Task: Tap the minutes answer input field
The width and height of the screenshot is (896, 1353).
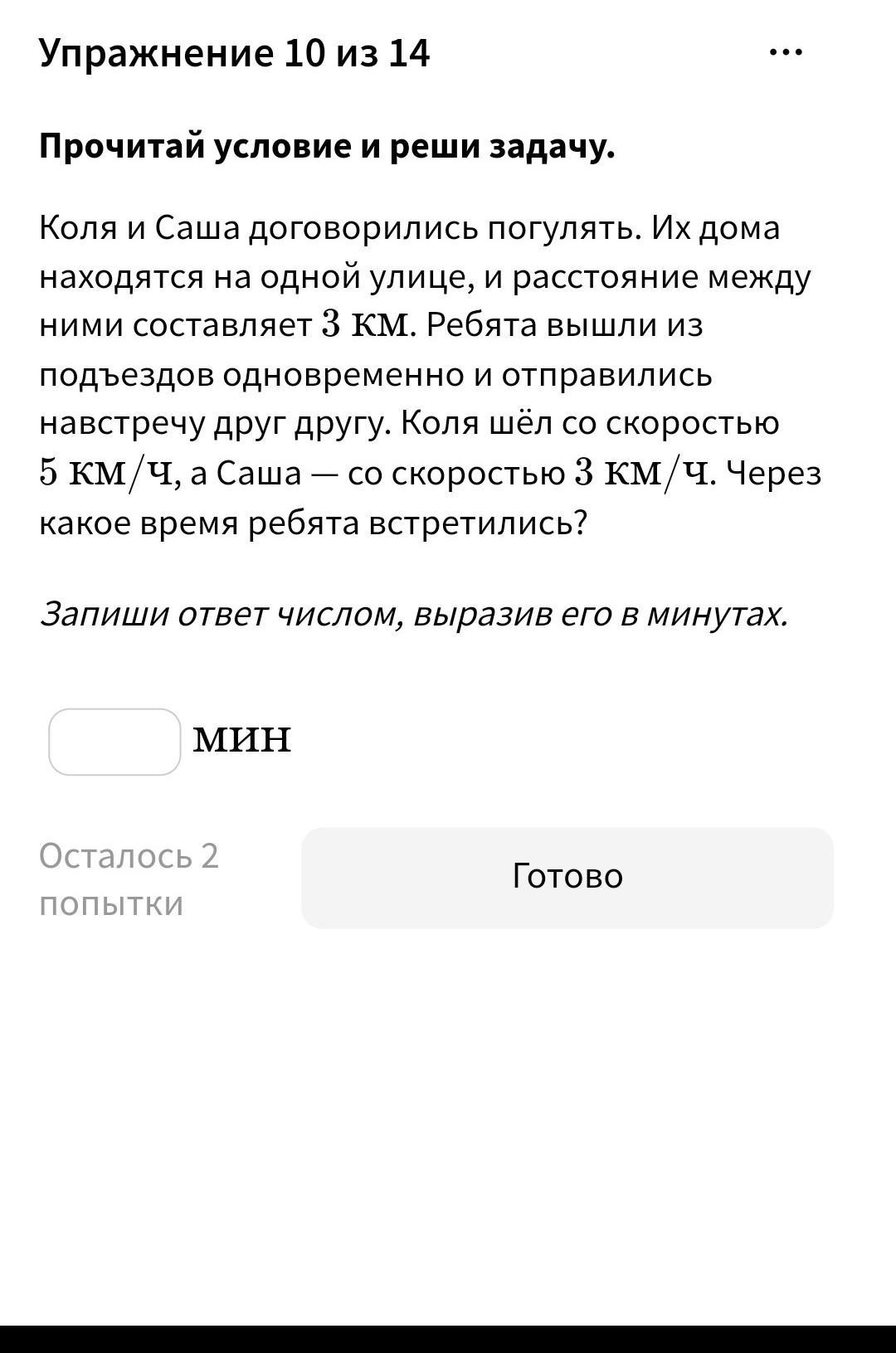Action: pyautogui.click(x=114, y=742)
